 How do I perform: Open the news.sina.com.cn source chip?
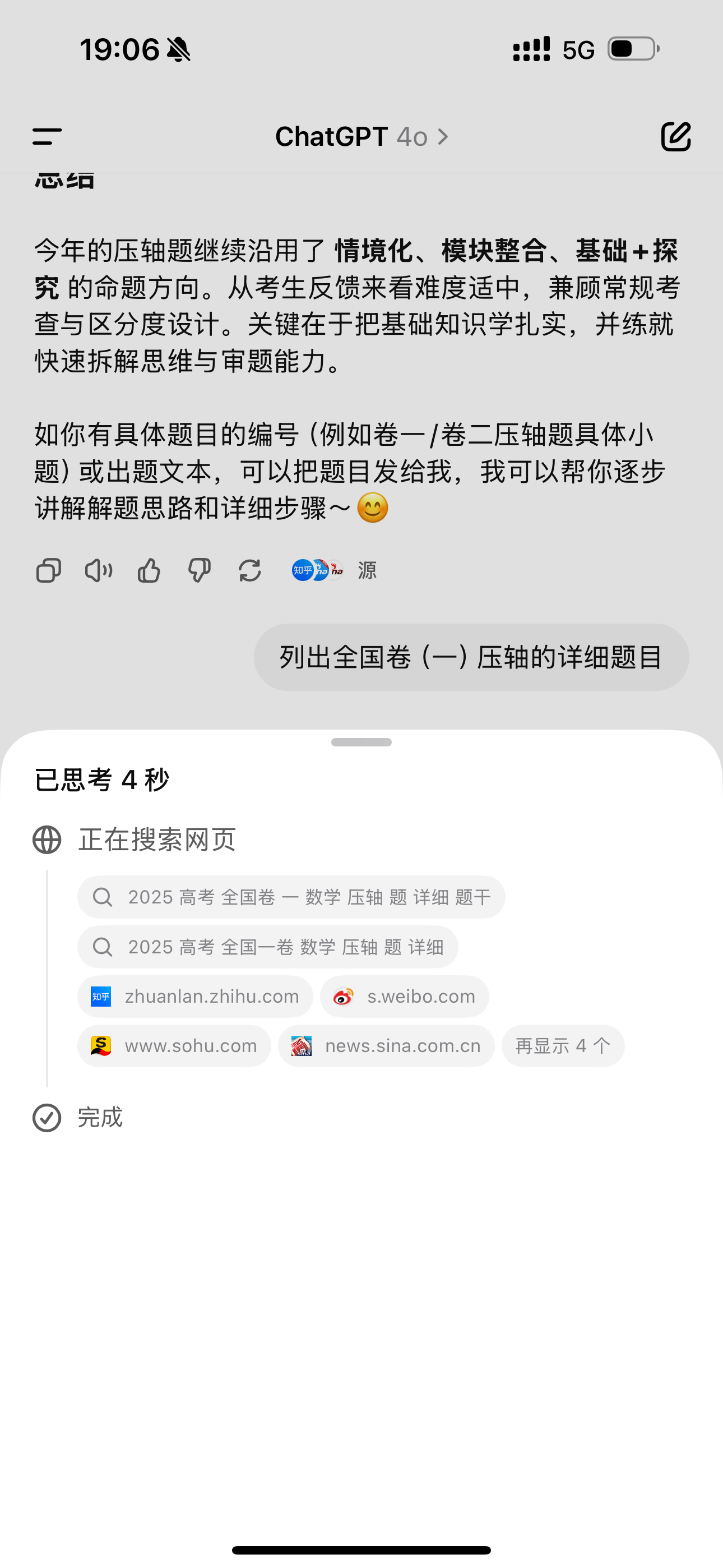387,1046
